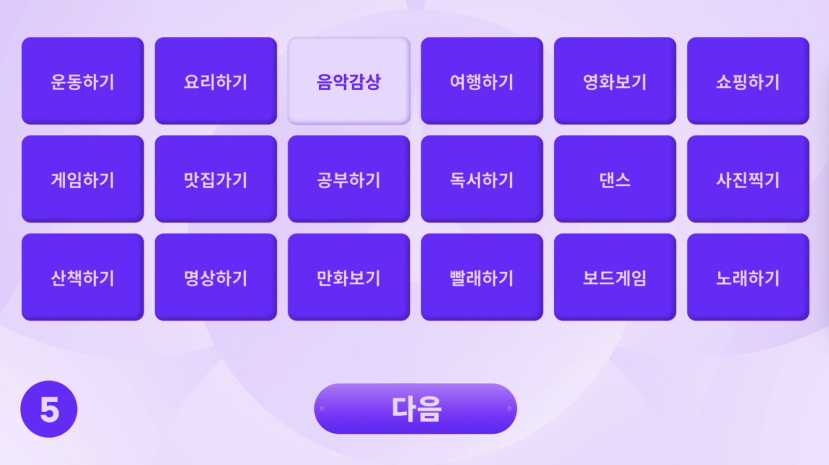Screen dimensions: 829x465
Task: Select 영화보기 from the grid
Action: 615,81
